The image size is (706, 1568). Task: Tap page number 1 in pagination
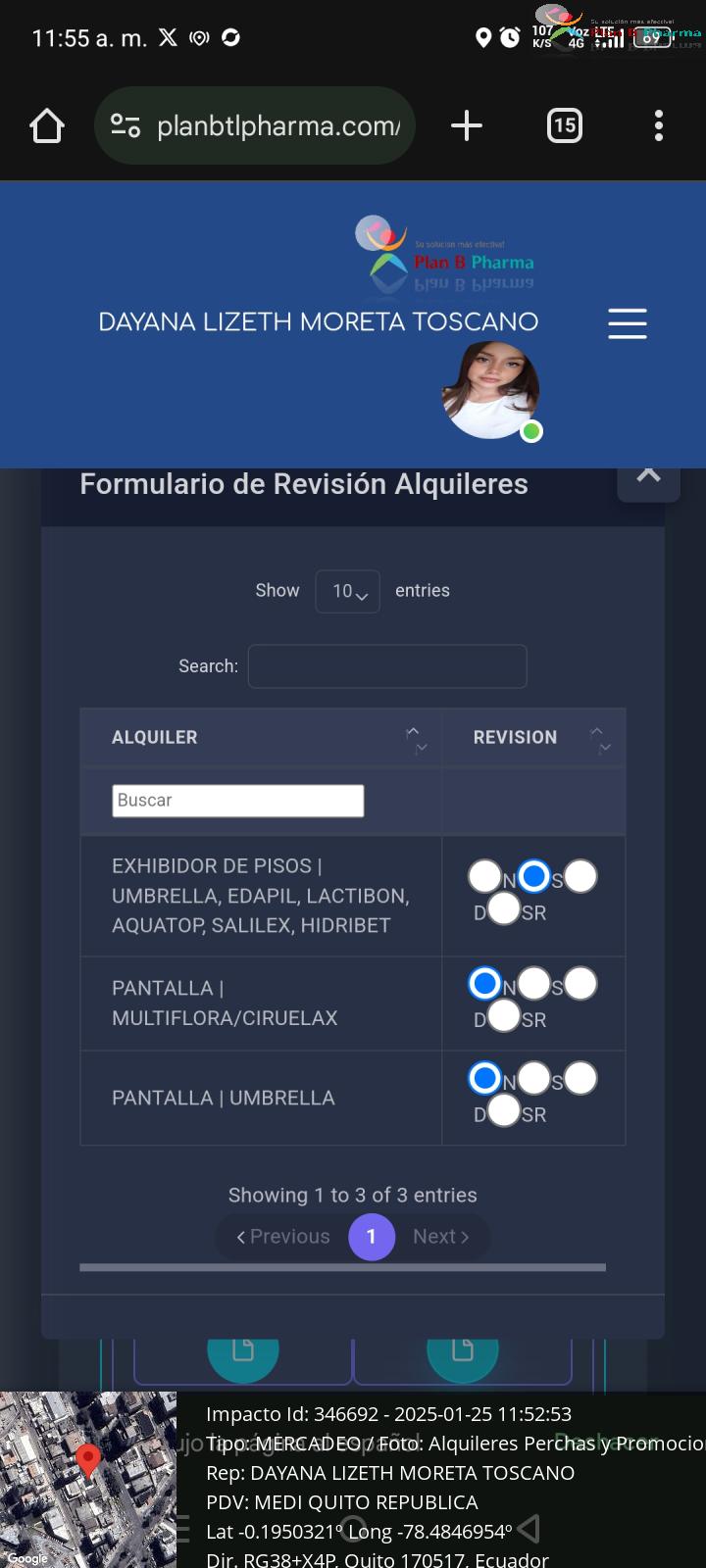372,1237
